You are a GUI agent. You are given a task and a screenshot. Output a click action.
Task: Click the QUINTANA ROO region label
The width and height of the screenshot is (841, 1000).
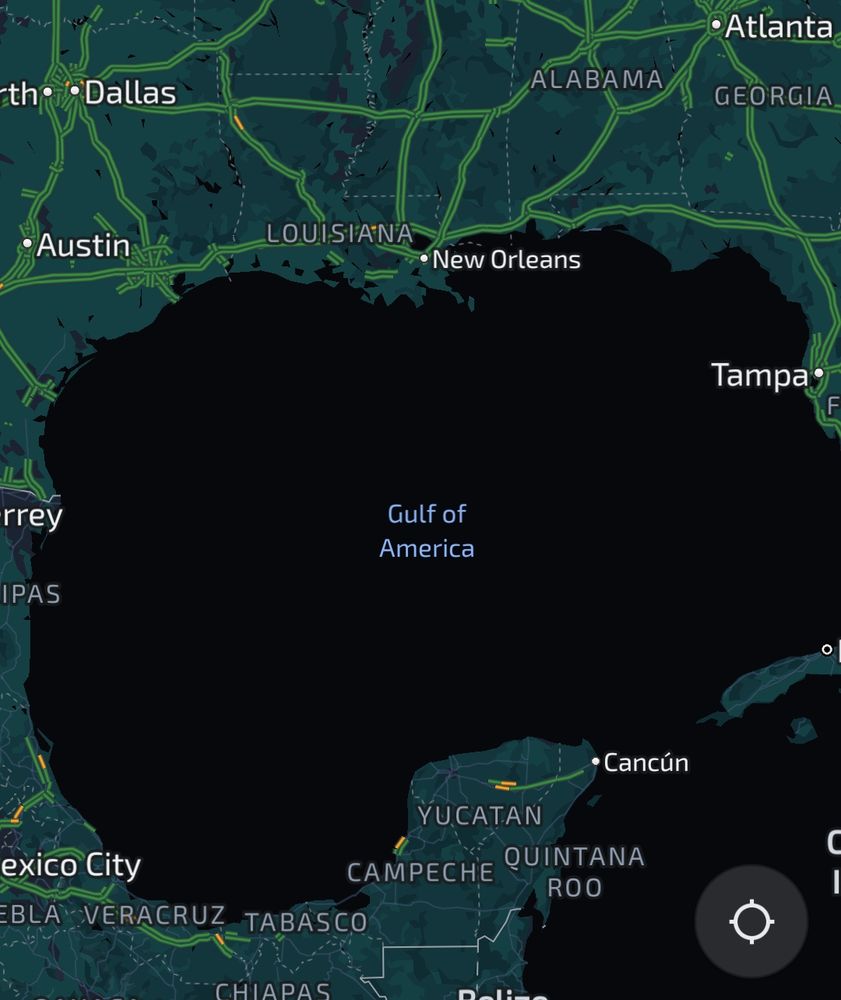[x=575, y=871]
